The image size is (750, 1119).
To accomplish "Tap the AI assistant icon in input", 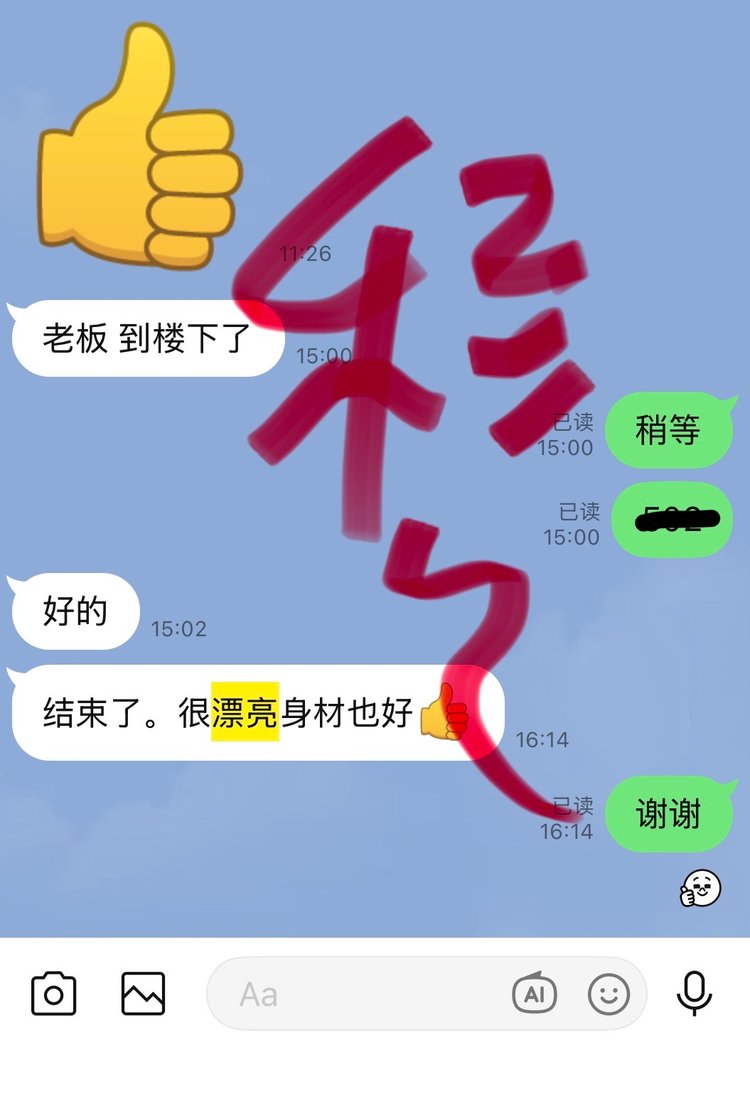I will pyautogui.click(x=534, y=994).
